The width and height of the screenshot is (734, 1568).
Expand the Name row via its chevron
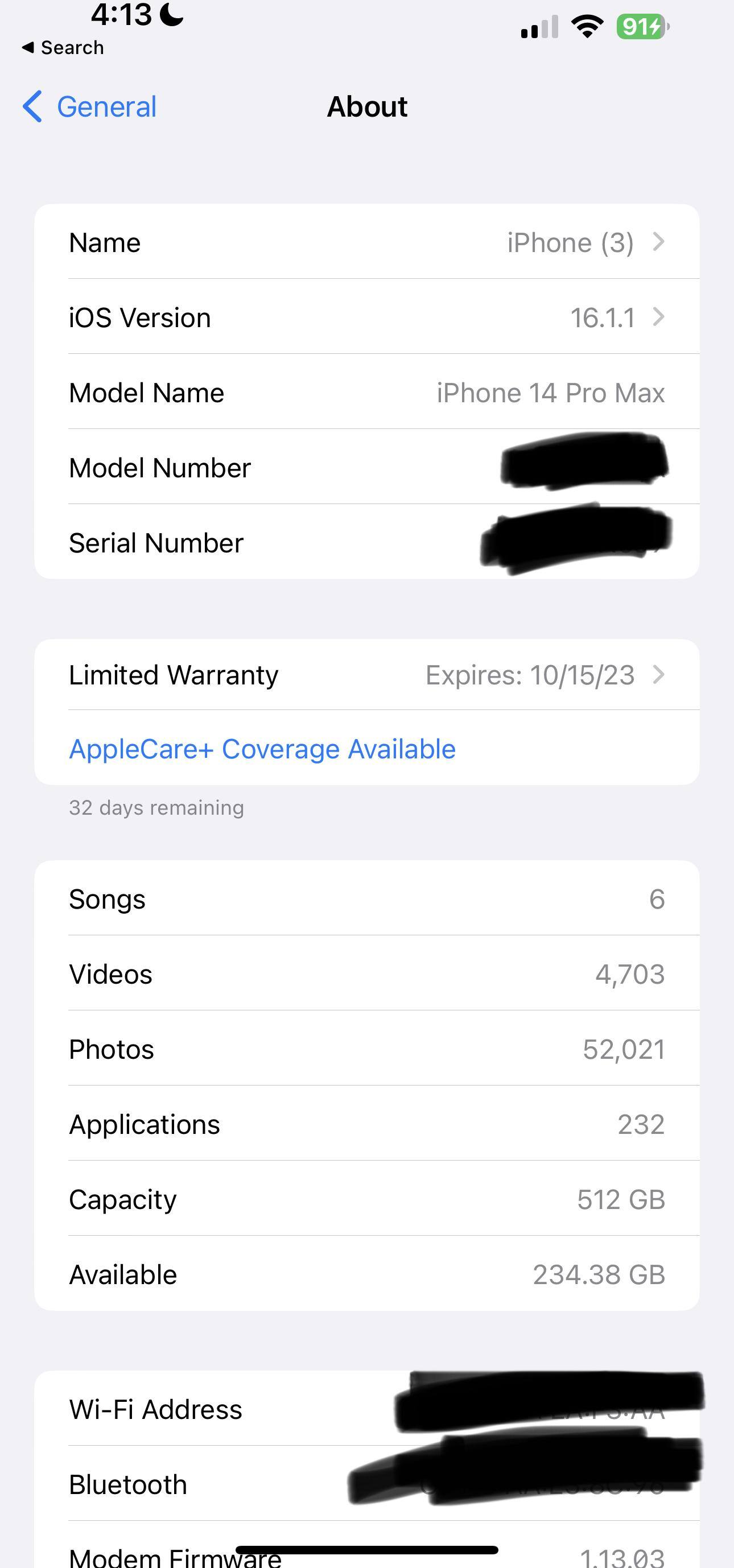tap(661, 242)
